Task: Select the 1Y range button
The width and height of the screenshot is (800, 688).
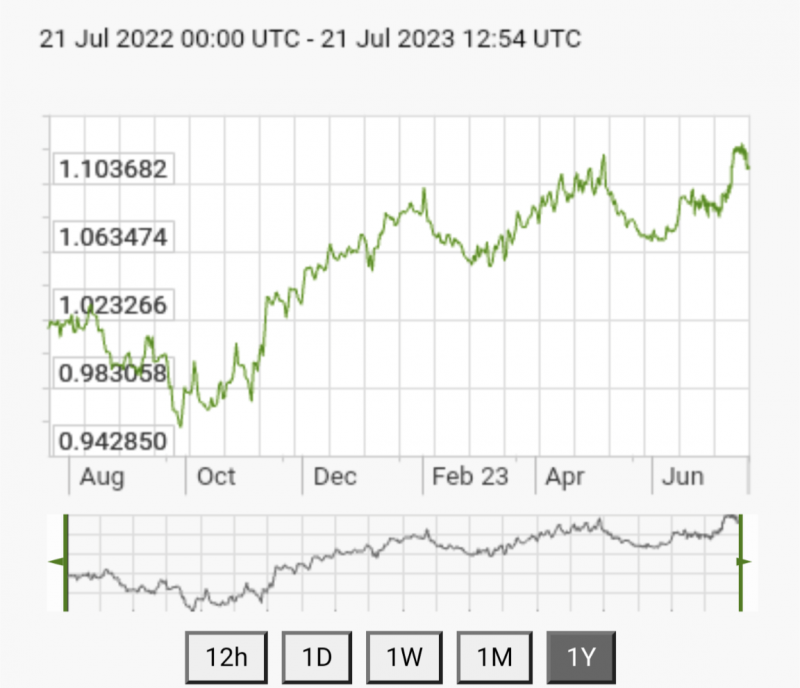Action: tap(581, 657)
